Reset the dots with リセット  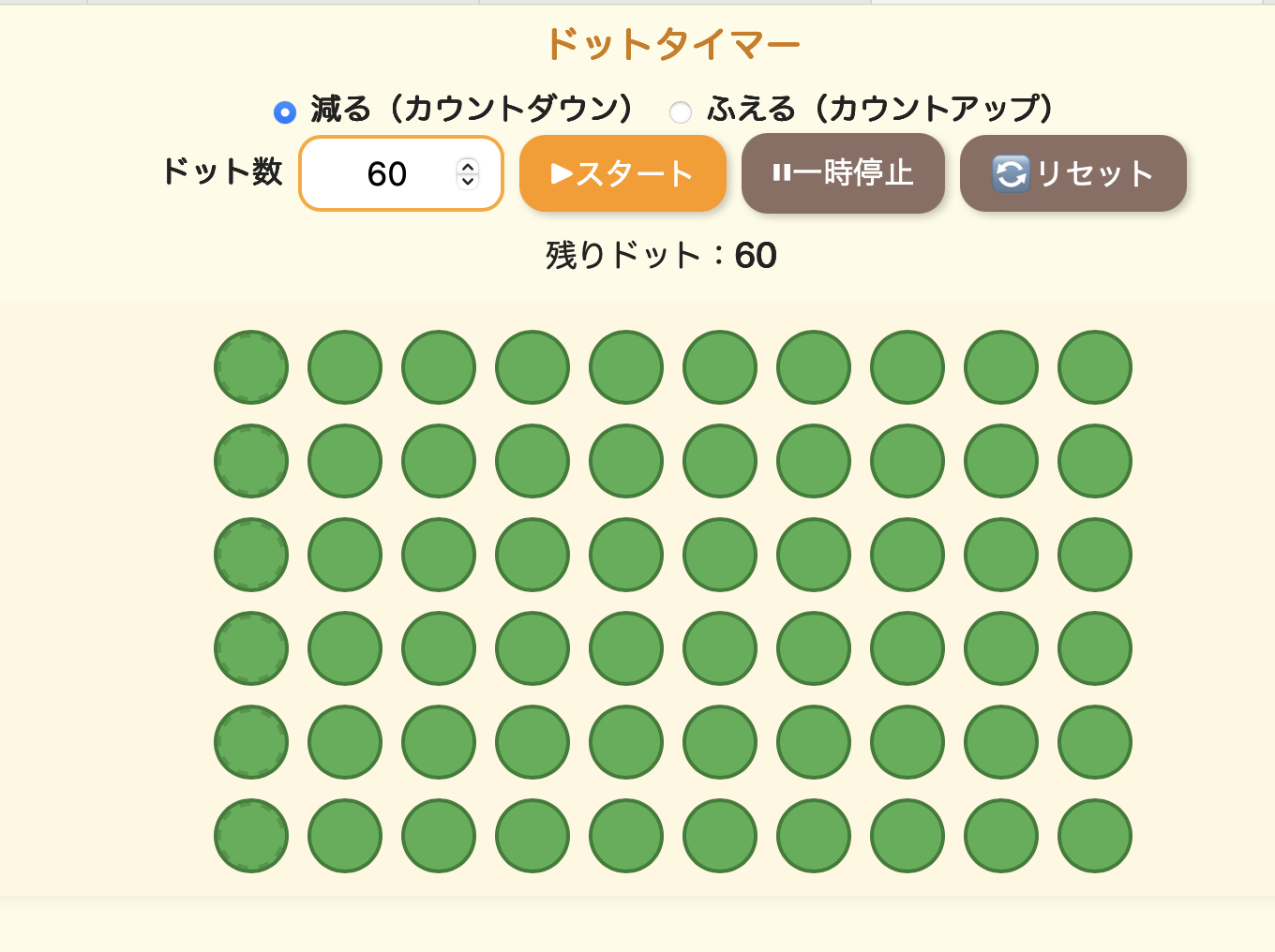coord(1072,173)
